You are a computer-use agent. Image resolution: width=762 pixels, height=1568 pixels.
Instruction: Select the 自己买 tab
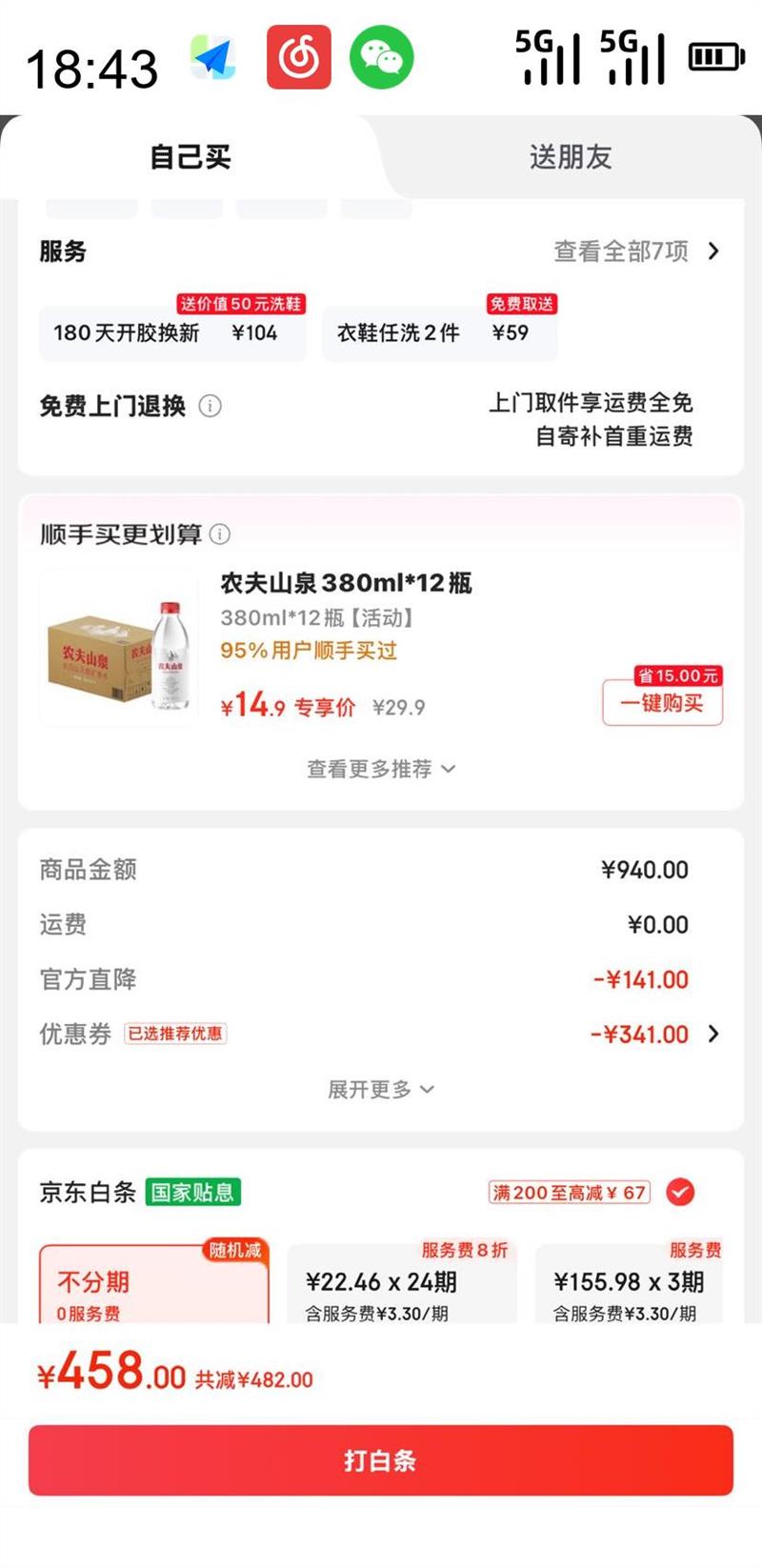190,157
